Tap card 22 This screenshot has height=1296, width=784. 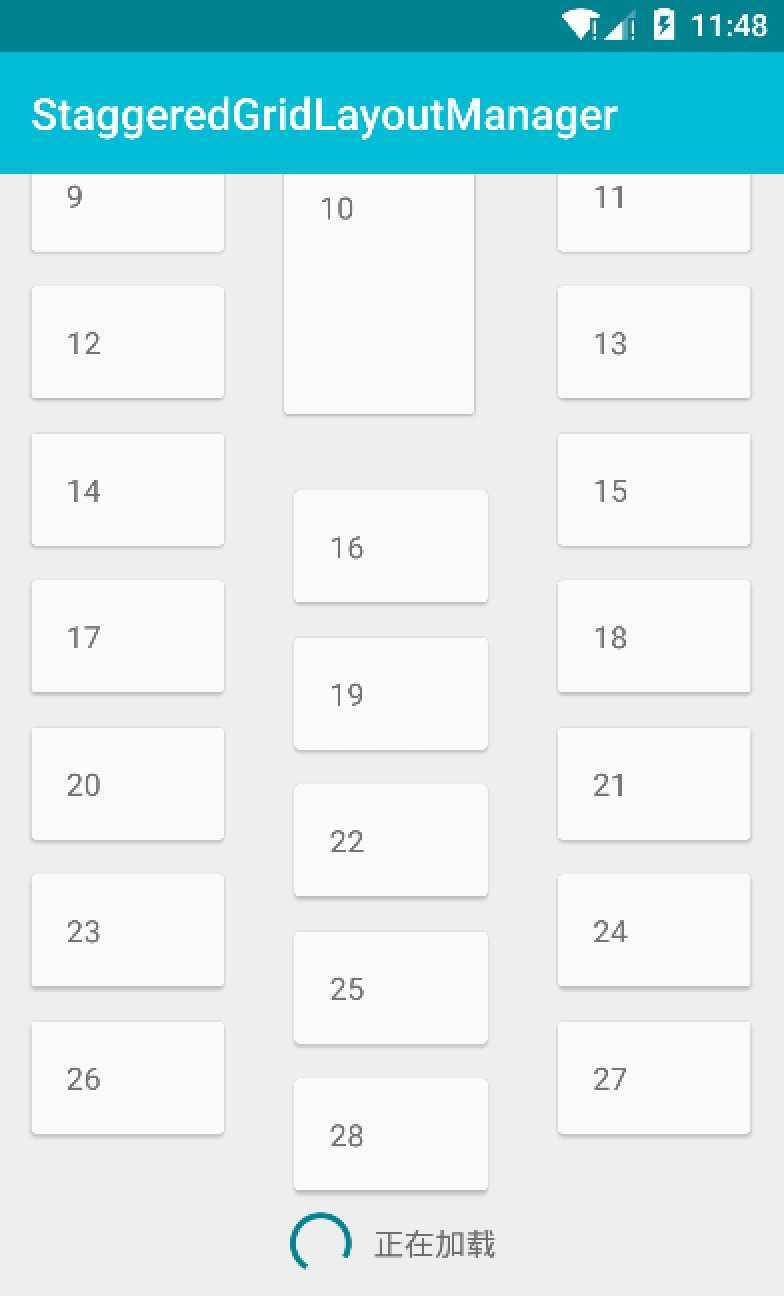tap(391, 840)
